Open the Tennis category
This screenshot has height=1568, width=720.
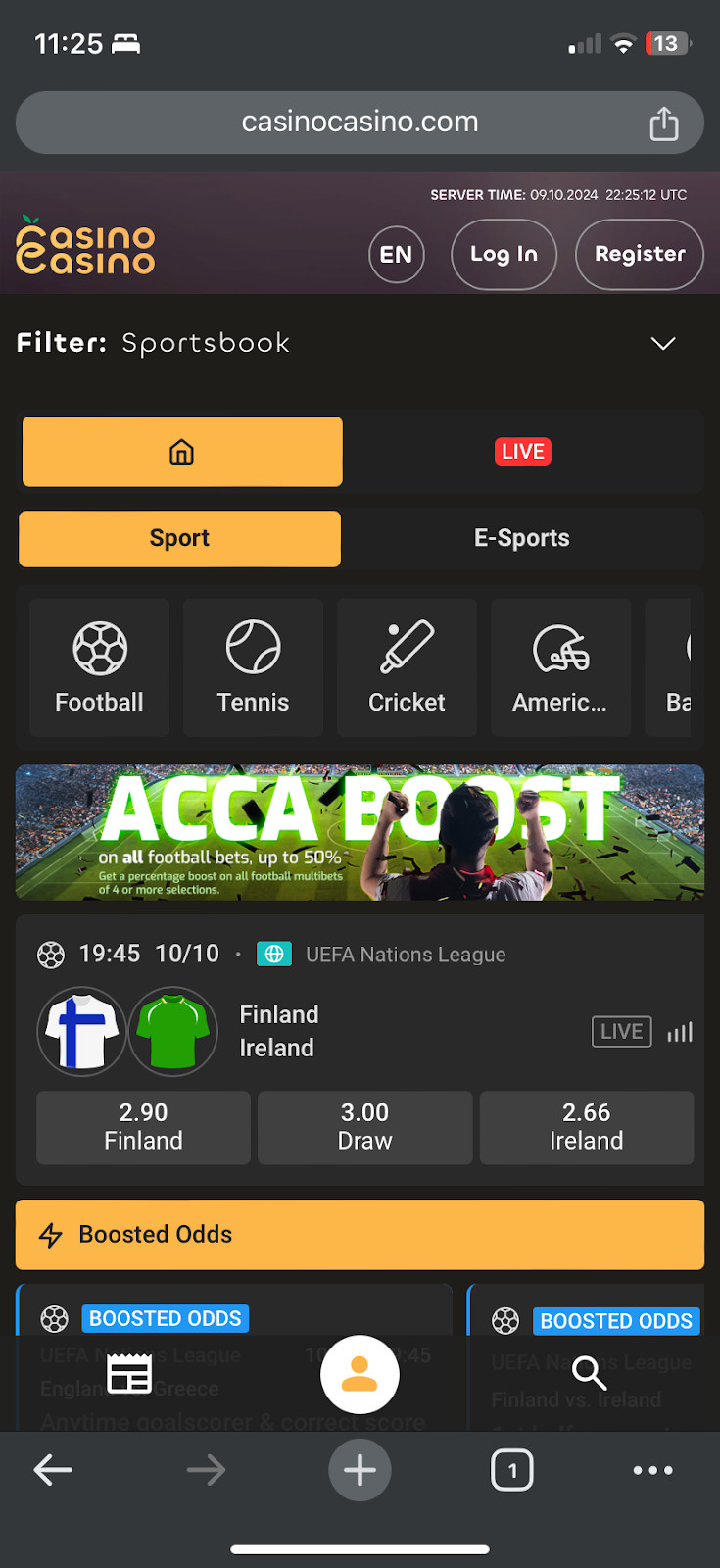(x=253, y=667)
